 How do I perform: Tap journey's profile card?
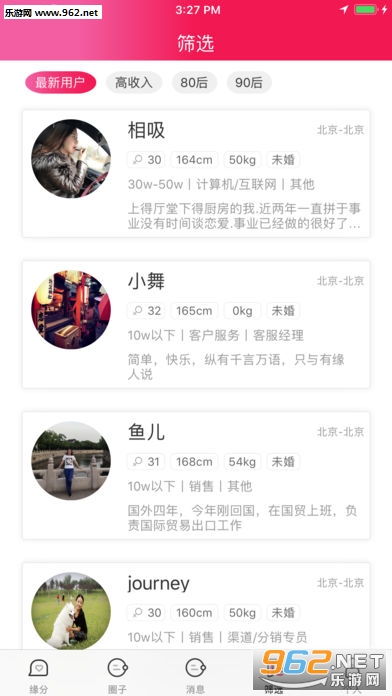pyautogui.click(x=196, y=606)
